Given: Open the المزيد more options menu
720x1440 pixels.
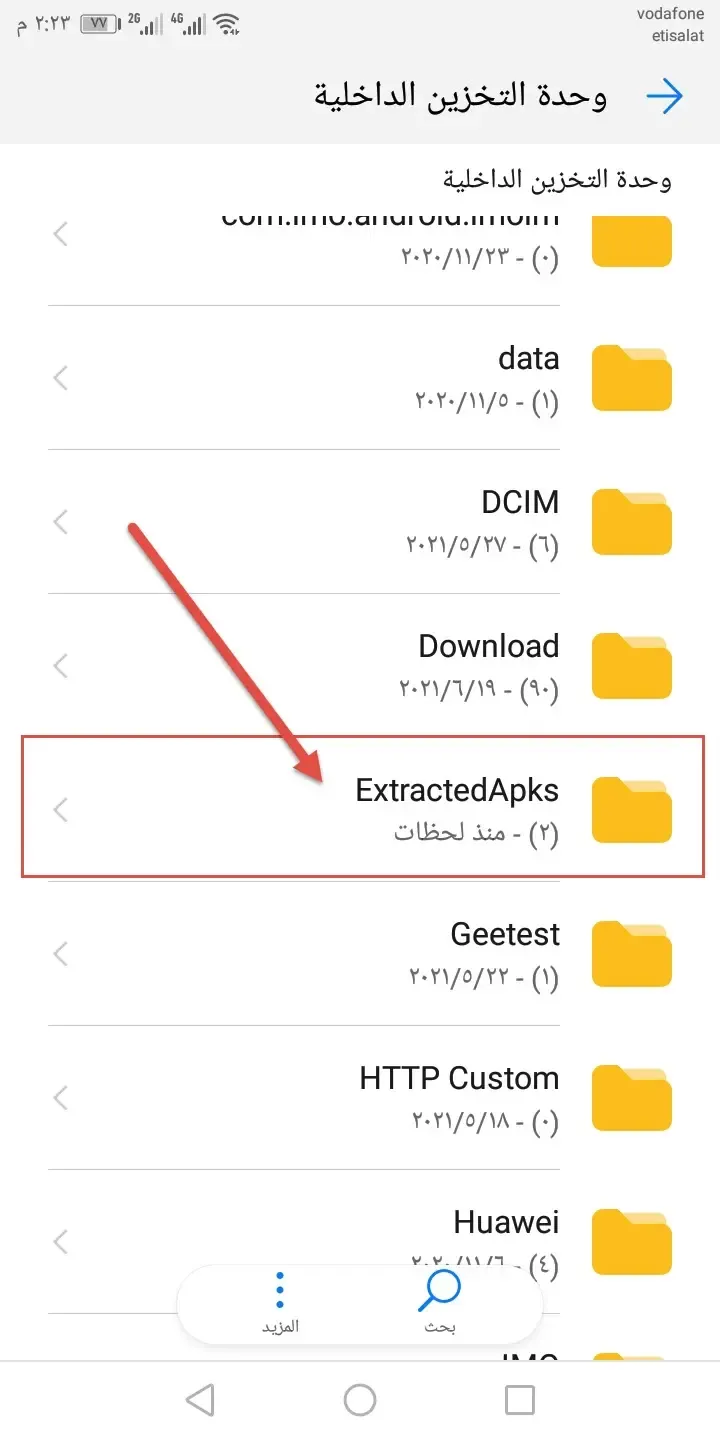Looking at the screenshot, I should [280, 1302].
